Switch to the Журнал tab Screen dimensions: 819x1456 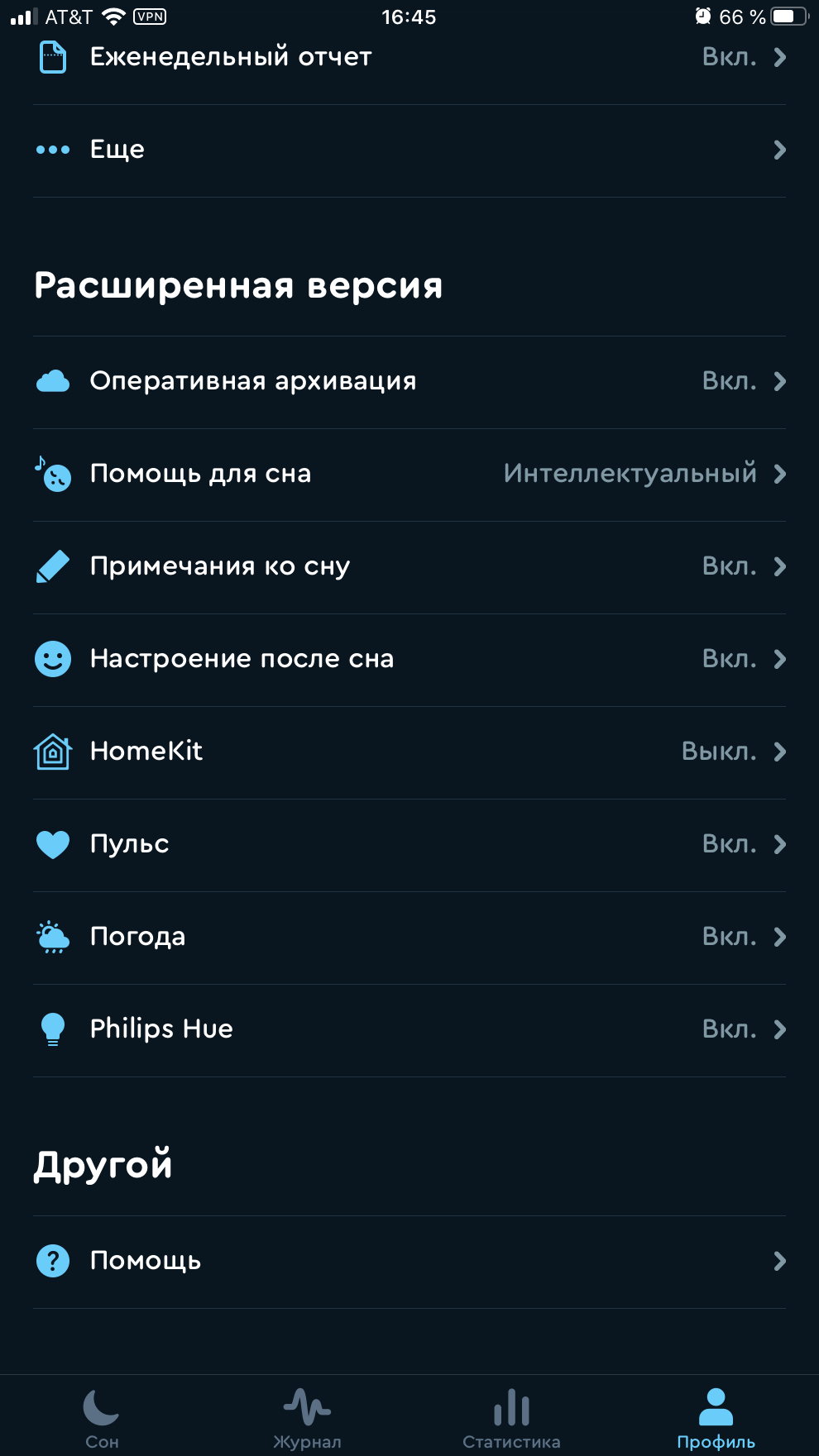click(307, 1417)
